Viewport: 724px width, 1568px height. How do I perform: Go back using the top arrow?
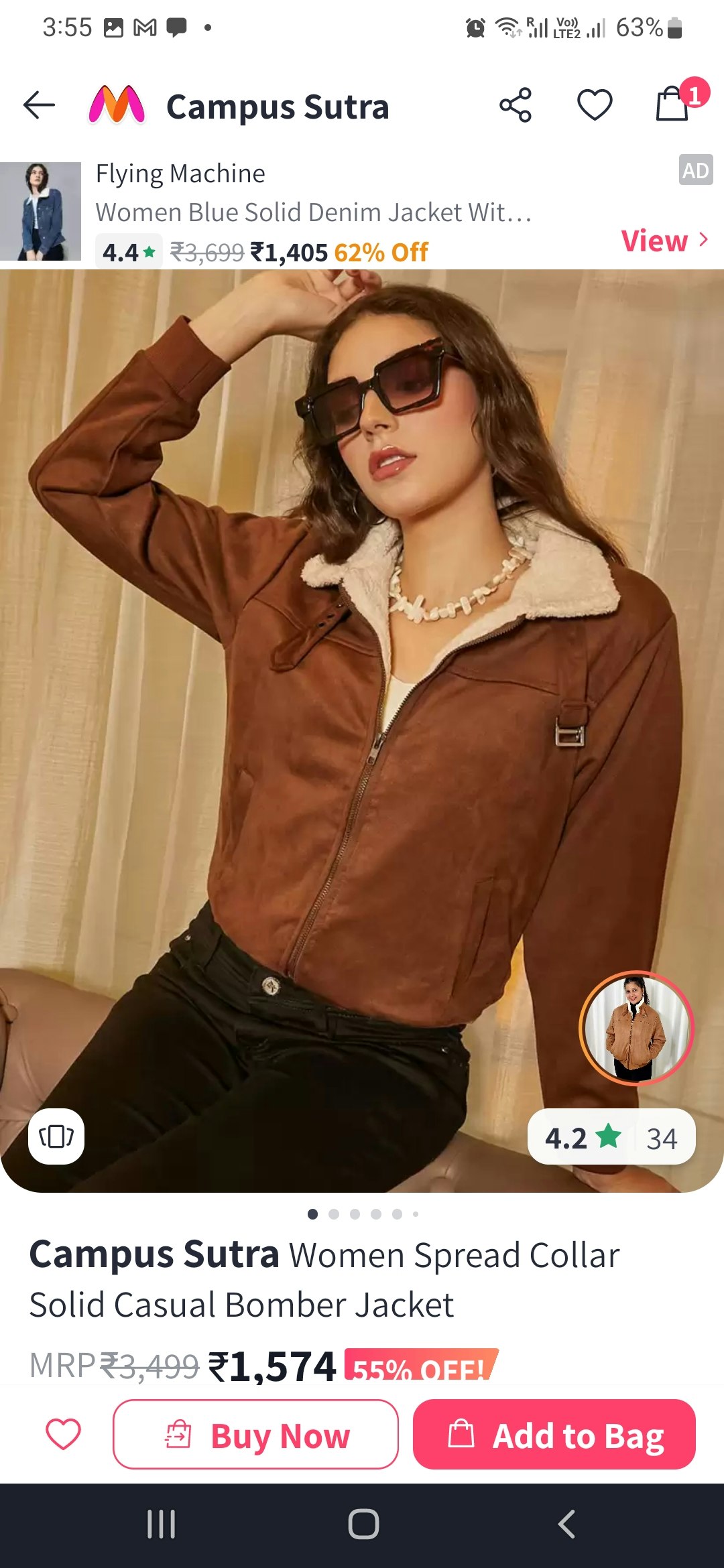39,105
